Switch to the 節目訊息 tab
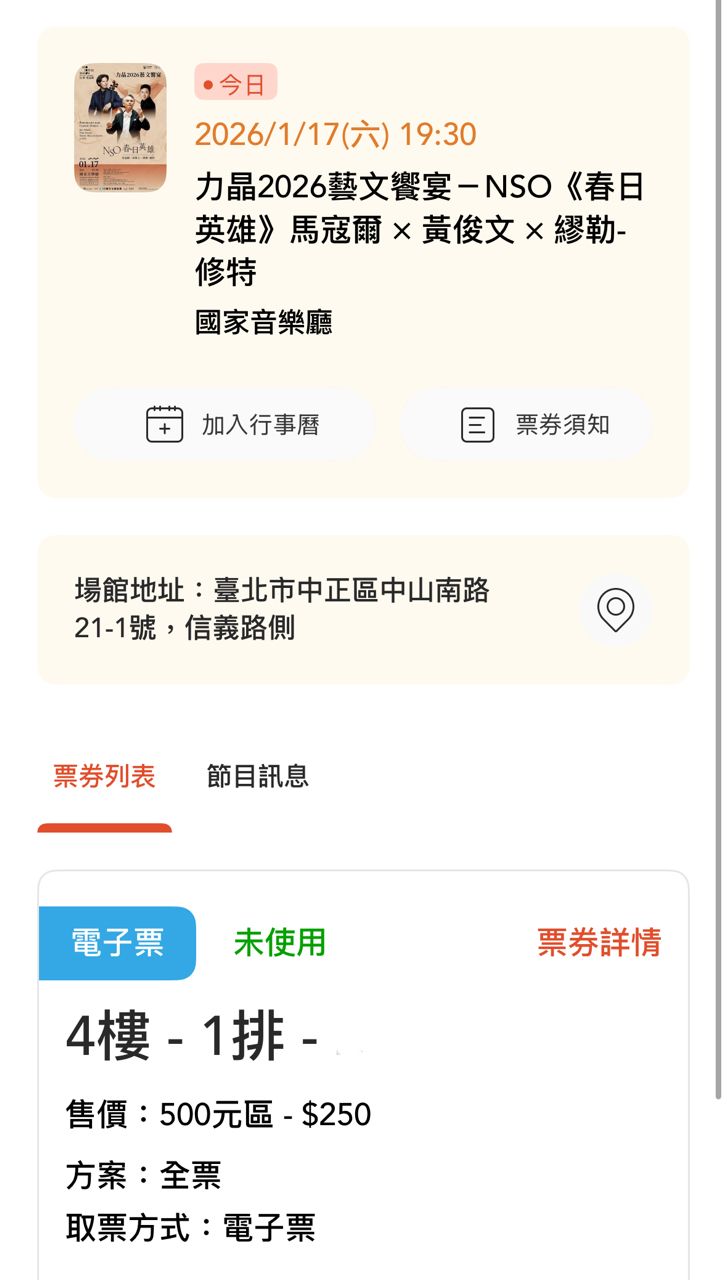 (x=258, y=776)
